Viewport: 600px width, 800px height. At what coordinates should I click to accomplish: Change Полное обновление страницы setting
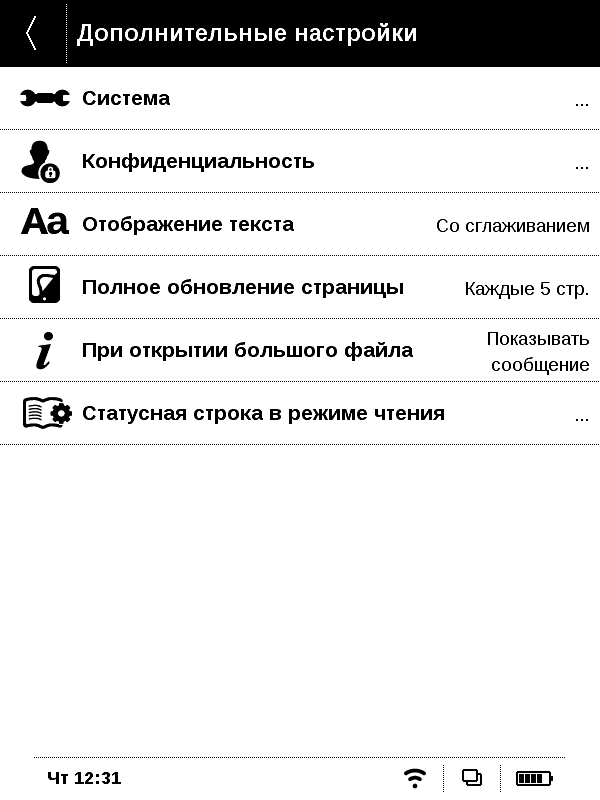point(300,288)
